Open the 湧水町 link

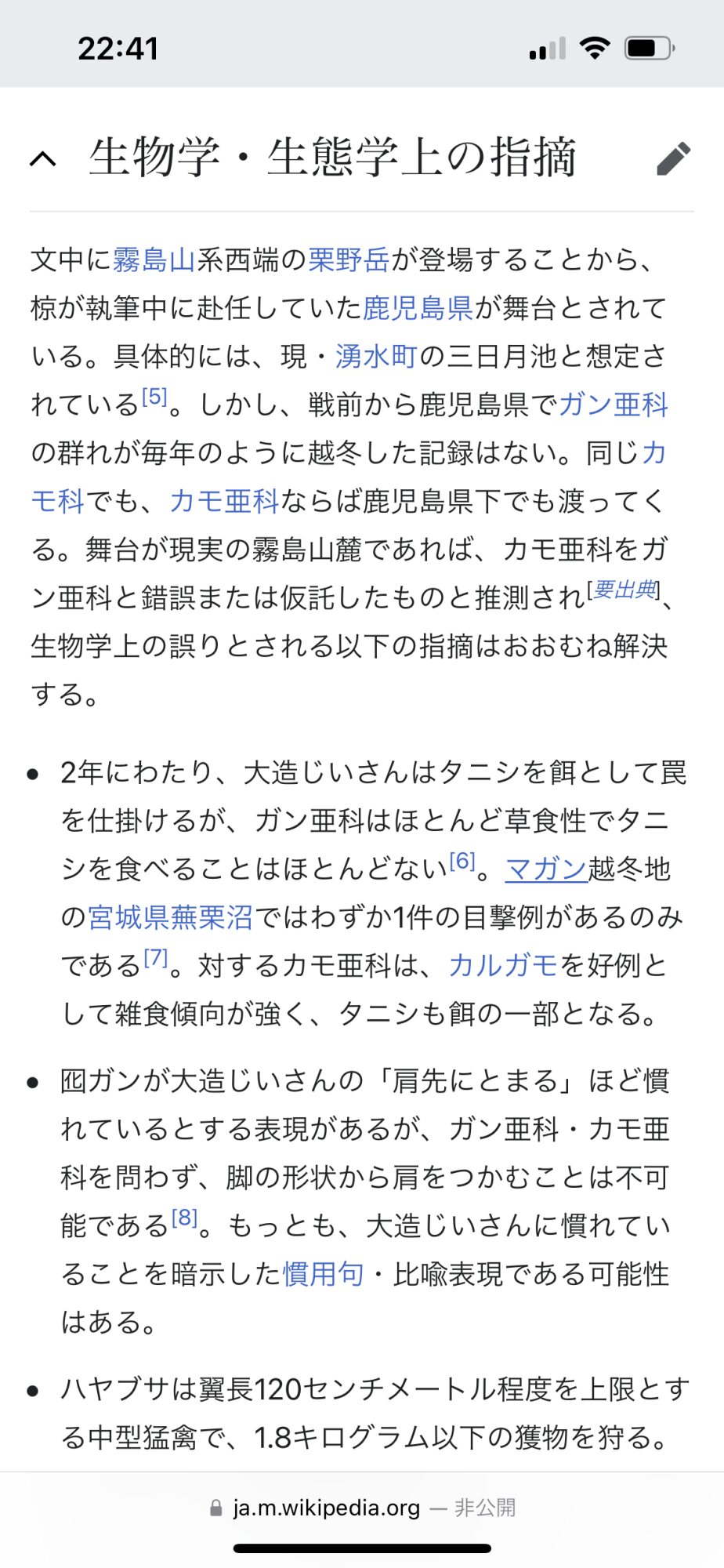(376, 357)
